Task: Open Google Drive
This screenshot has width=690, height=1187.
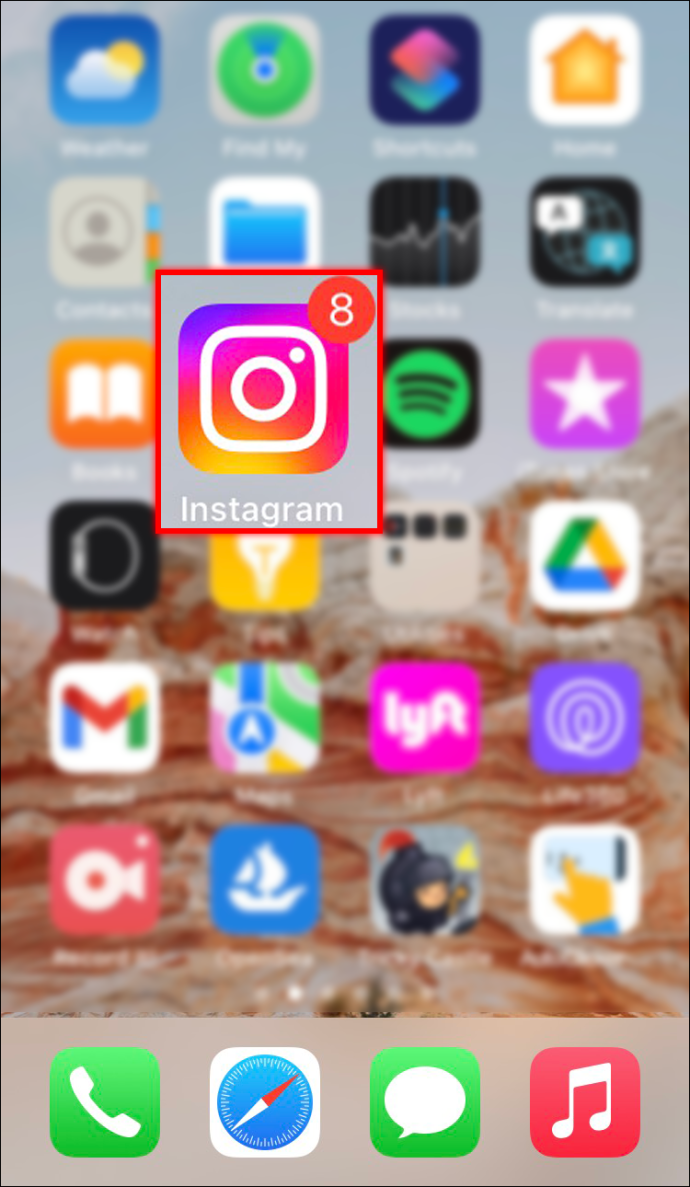Action: pos(584,555)
